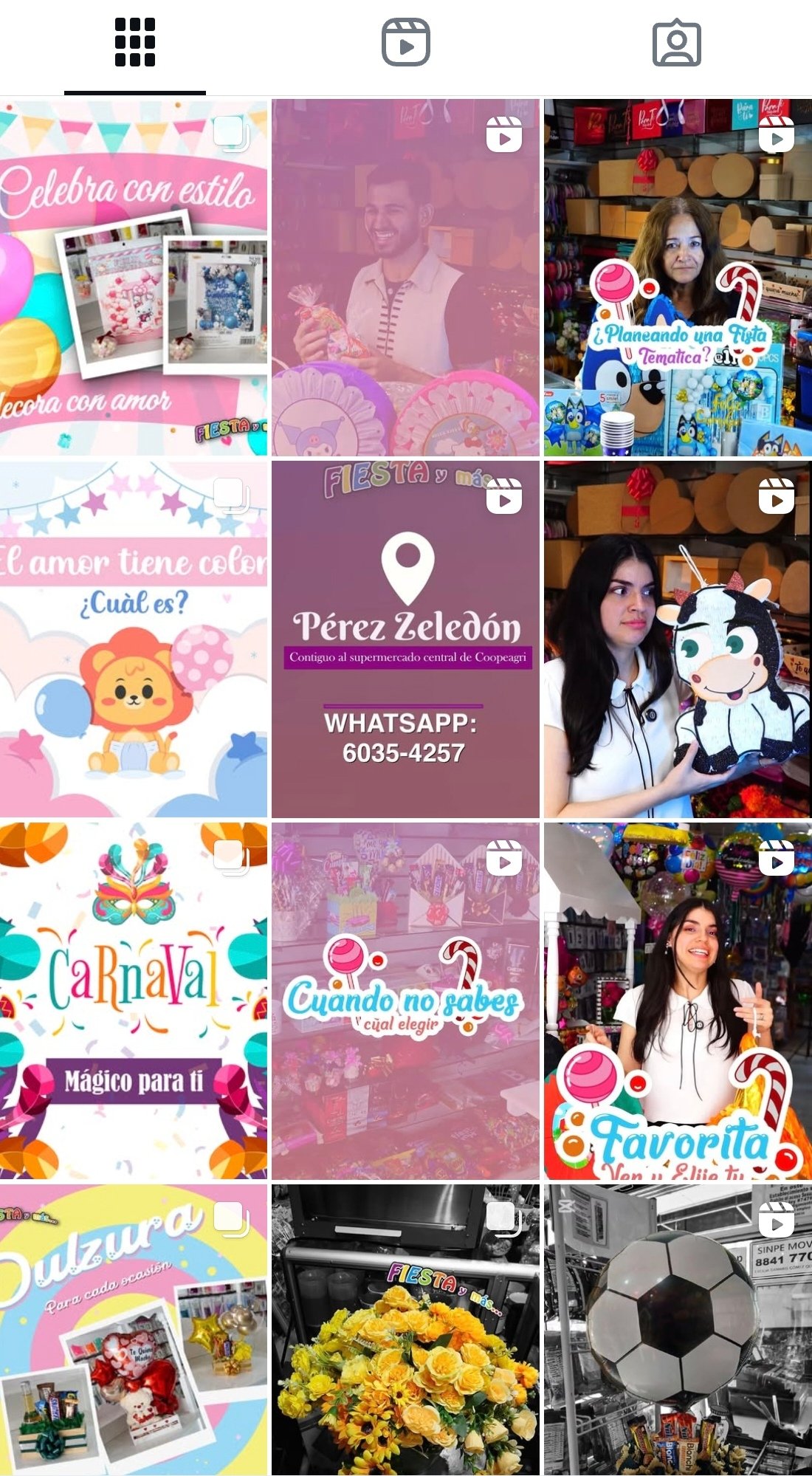Open the 'Cuando no sabes cuál elegir' reel
Viewport: 812px width, 1476px height.
coord(405,1001)
